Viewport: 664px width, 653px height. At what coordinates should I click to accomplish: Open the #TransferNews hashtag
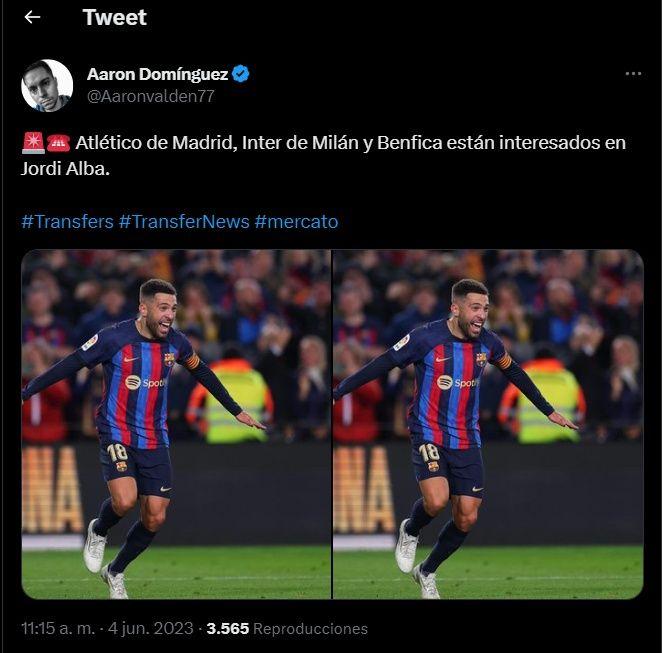(183, 221)
